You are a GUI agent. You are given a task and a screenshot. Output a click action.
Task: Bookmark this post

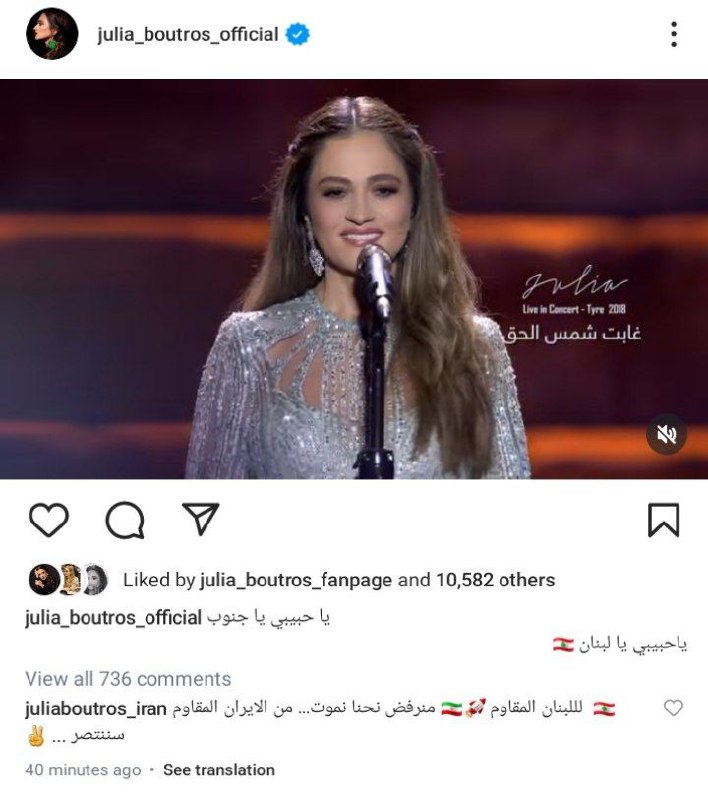point(663,520)
